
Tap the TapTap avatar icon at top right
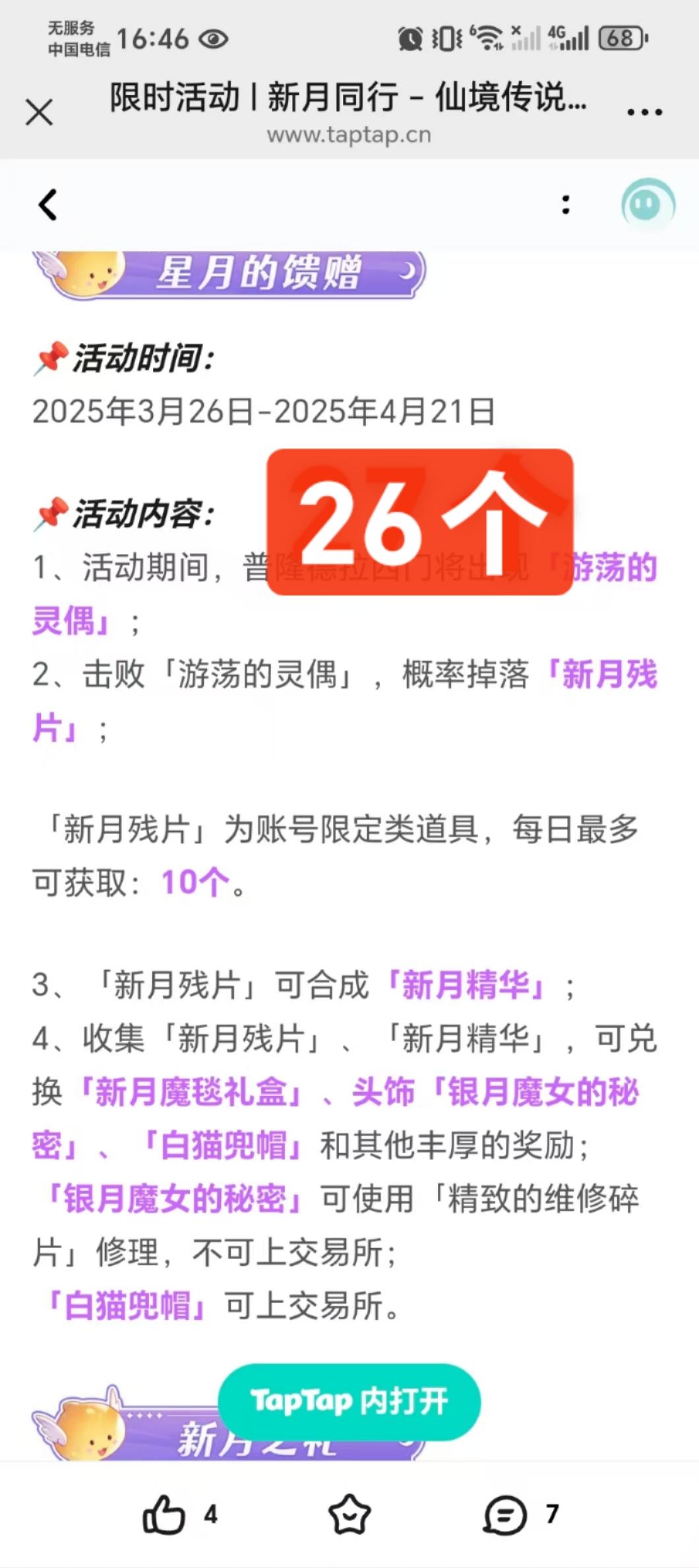pyautogui.click(x=649, y=205)
